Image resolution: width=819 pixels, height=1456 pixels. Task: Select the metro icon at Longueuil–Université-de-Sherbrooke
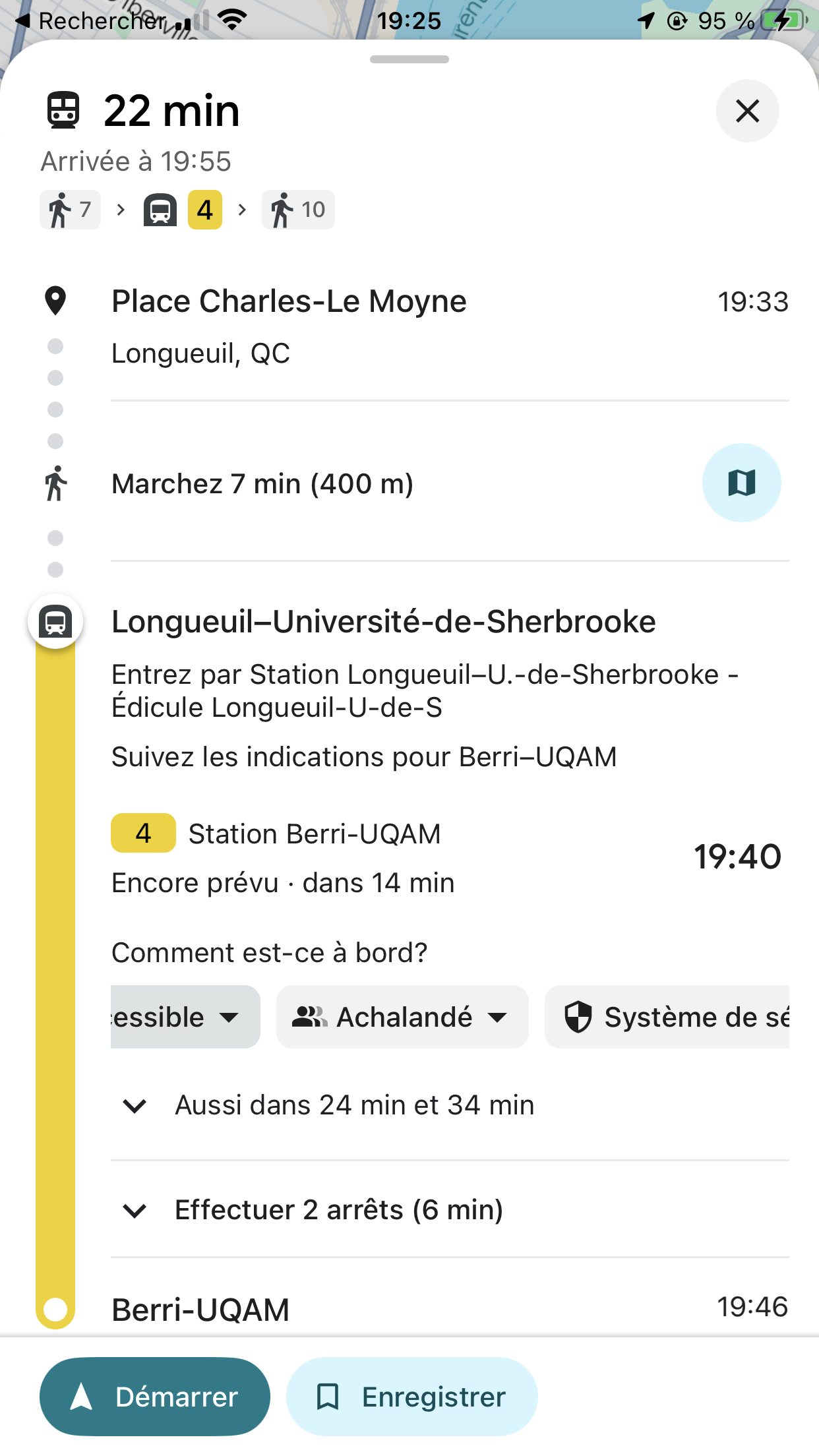coord(55,621)
